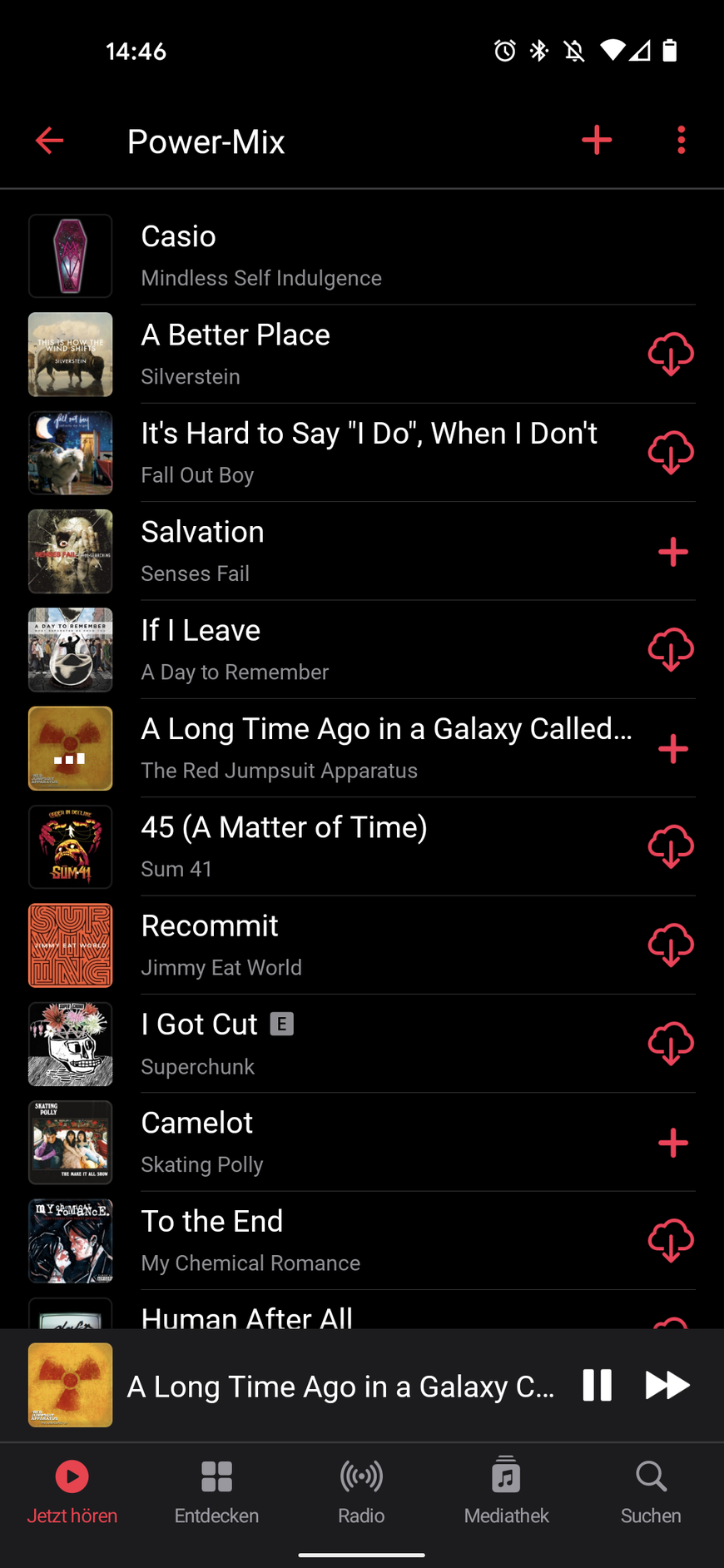Open the overflow menu in the top bar
The height and width of the screenshot is (1568, 724).
(682, 141)
